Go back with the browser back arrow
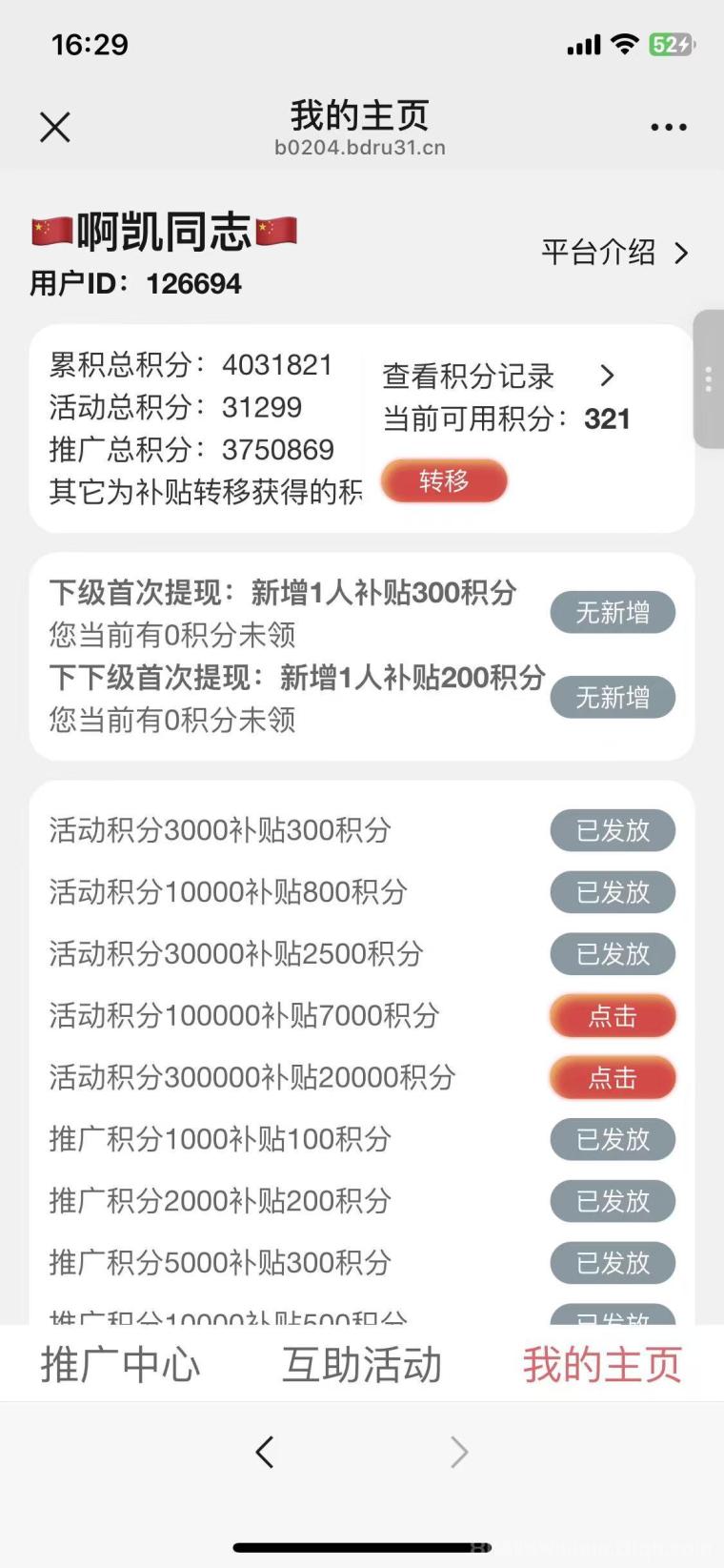The image size is (724, 1568). pyautogui.click(x=265, y=1452)
